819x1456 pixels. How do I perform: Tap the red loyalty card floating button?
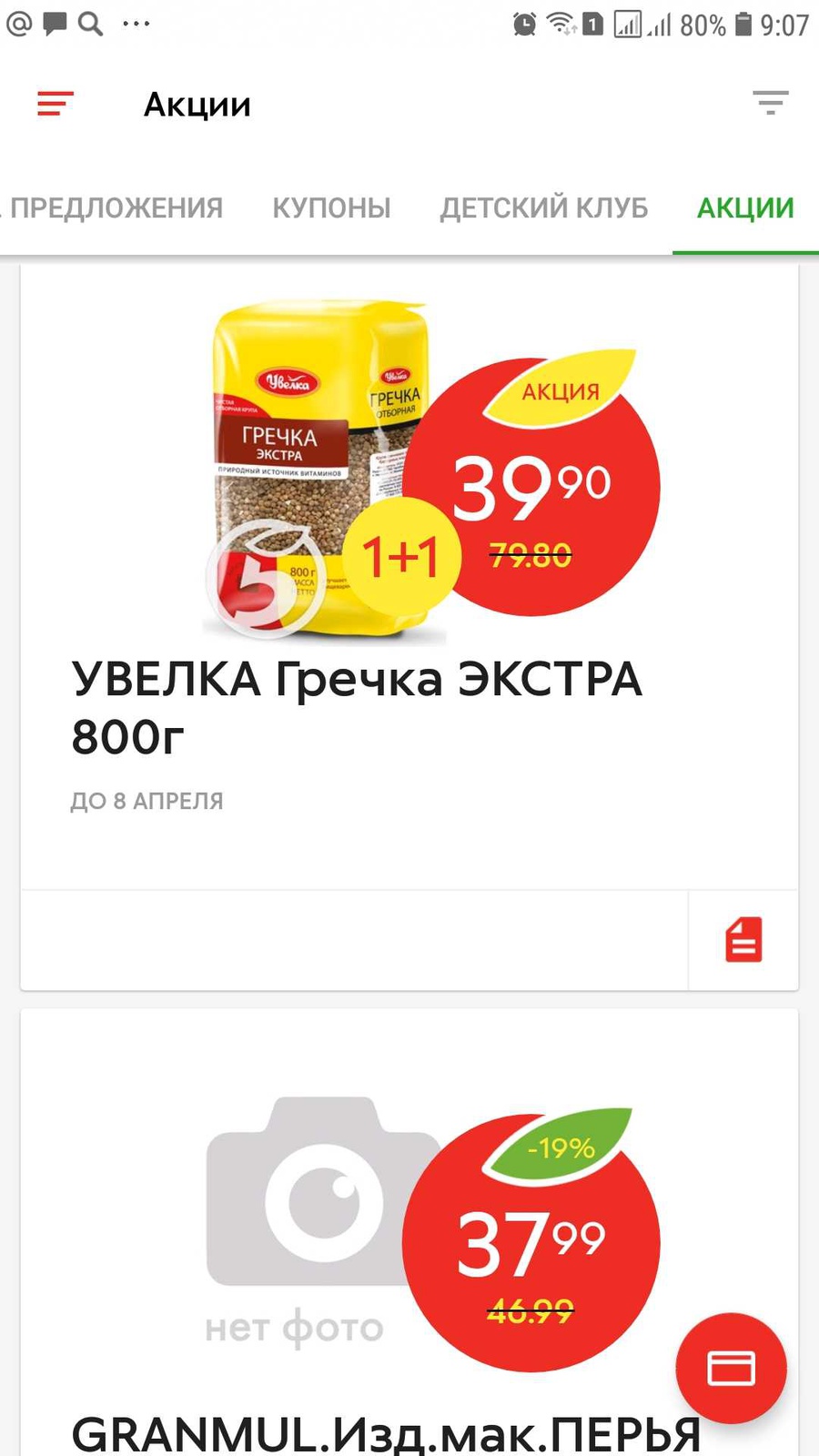(x=731, y=1368)
